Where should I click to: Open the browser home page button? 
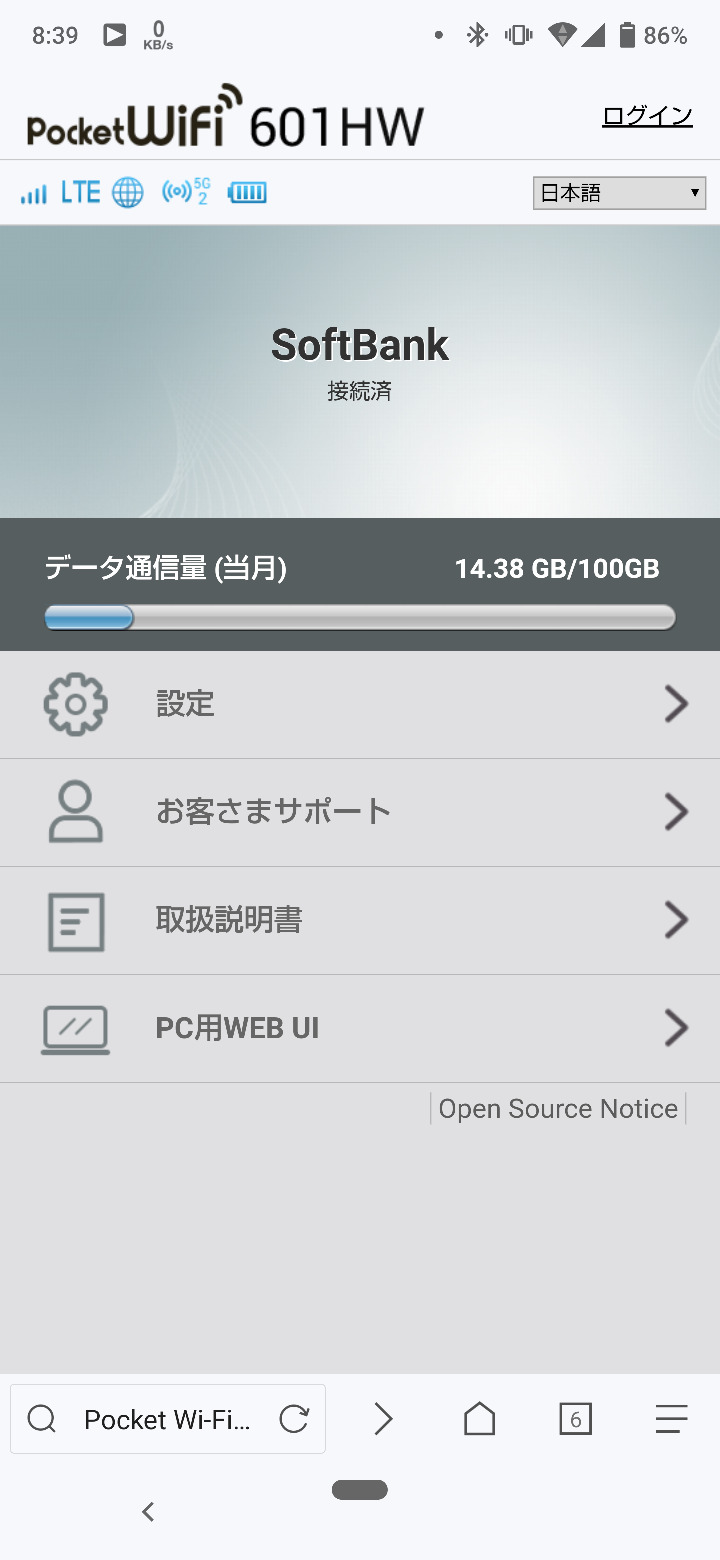tap(480, 1419)
